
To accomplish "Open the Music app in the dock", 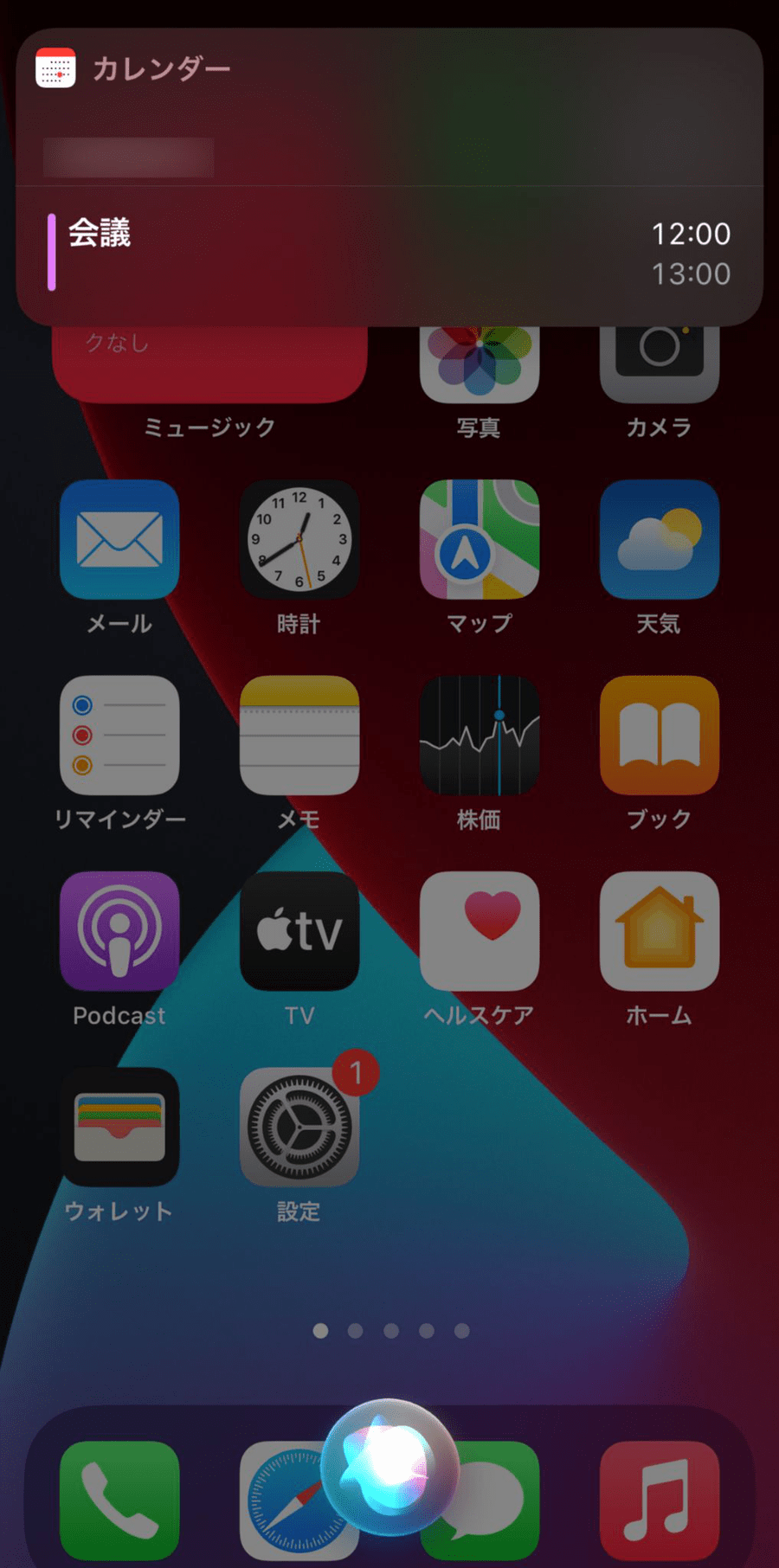I will pos(660,1501).
